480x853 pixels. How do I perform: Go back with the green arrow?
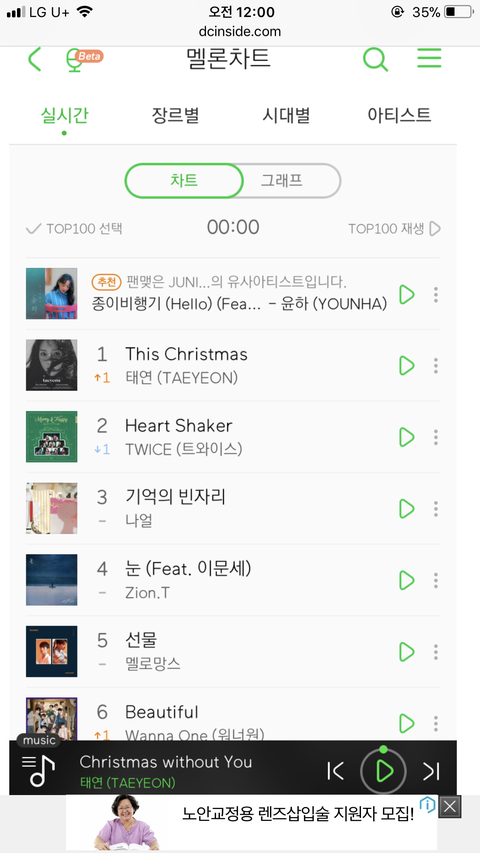tap(34, 59)
